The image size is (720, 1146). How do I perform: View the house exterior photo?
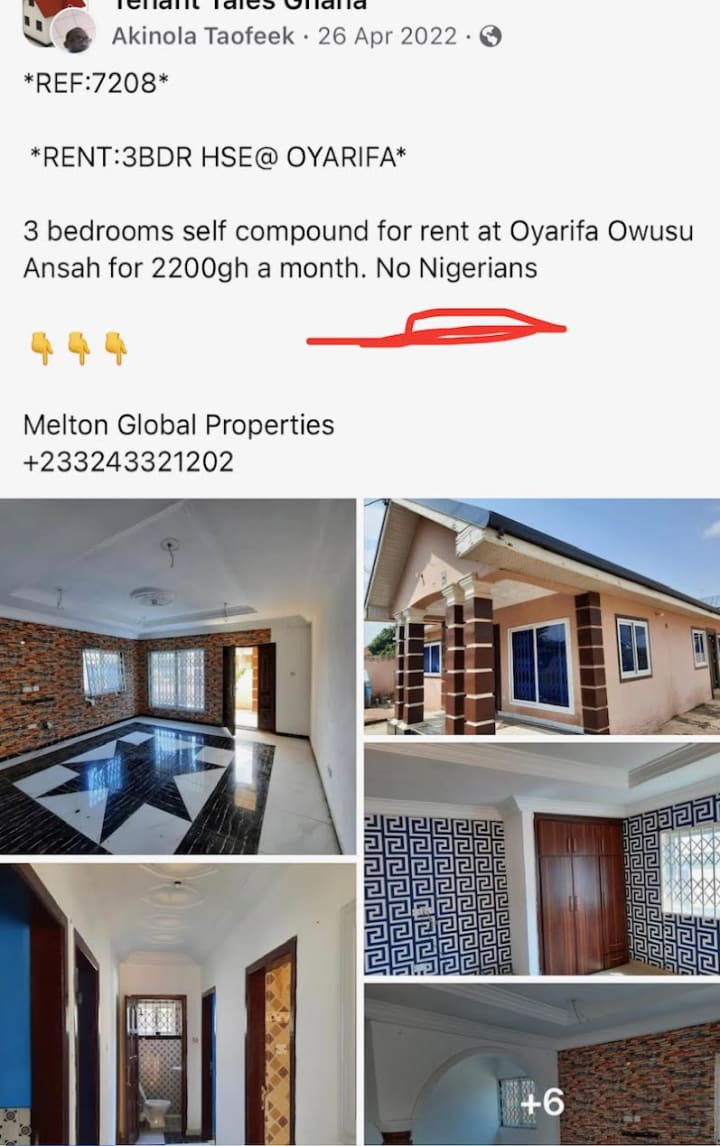541,616
